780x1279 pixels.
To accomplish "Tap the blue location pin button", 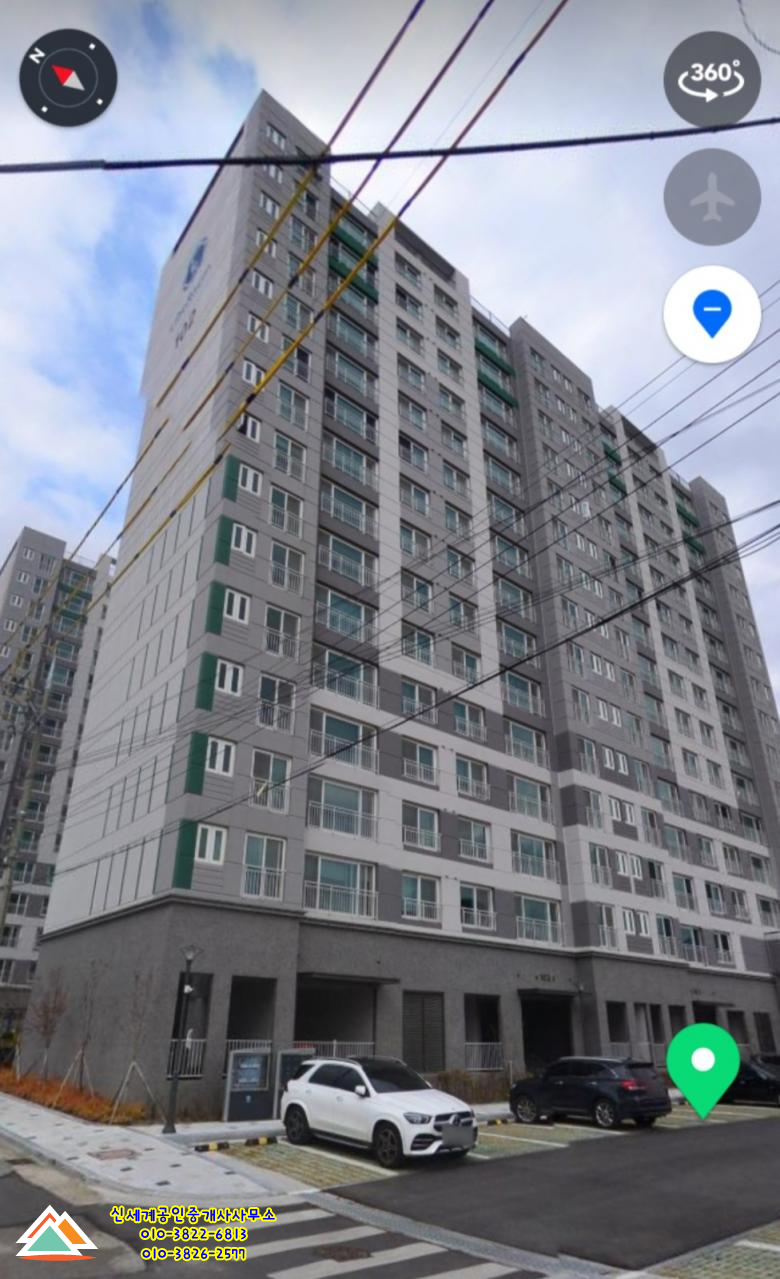I will click(712, 314).
